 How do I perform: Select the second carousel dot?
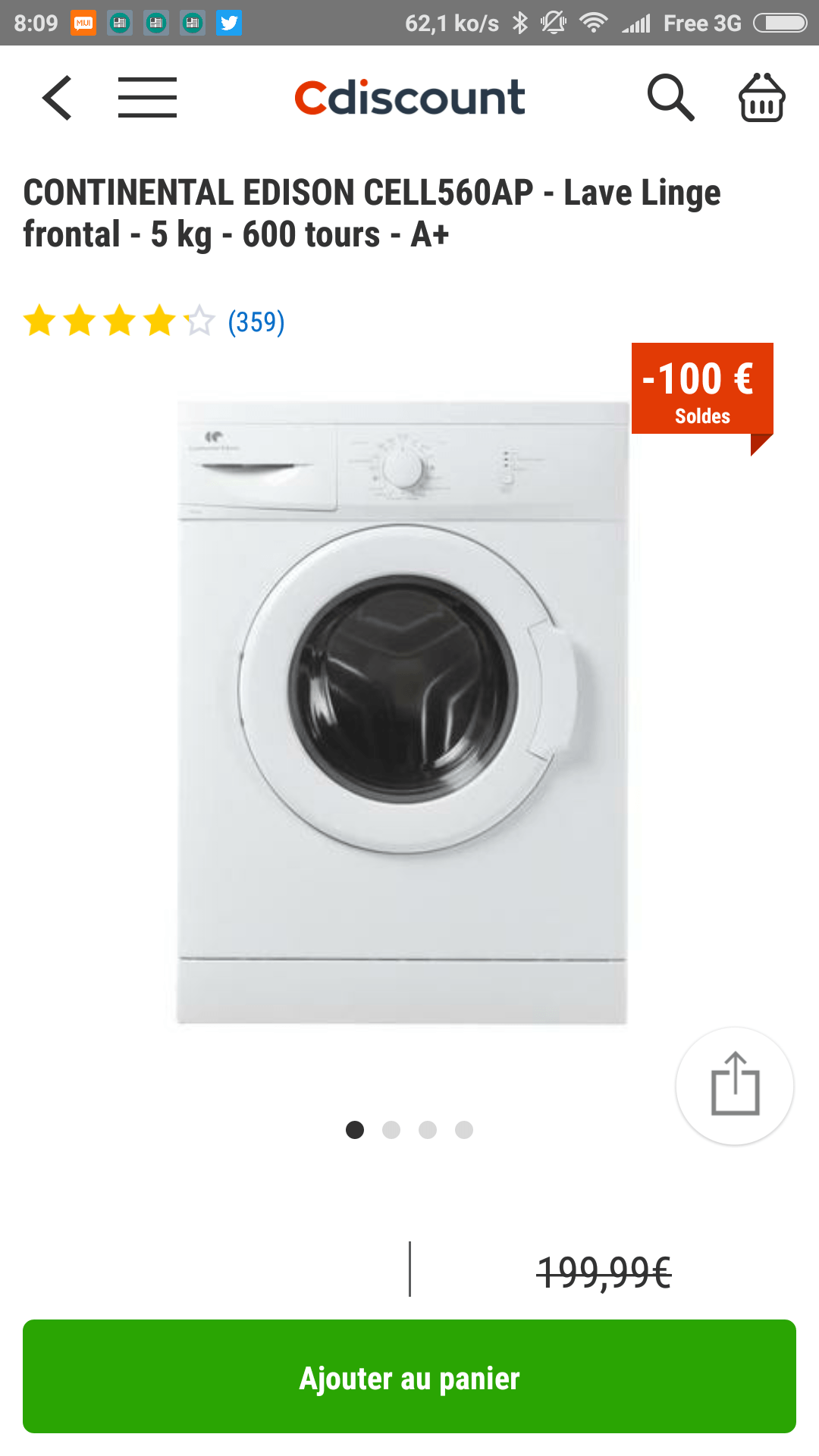392,1130
